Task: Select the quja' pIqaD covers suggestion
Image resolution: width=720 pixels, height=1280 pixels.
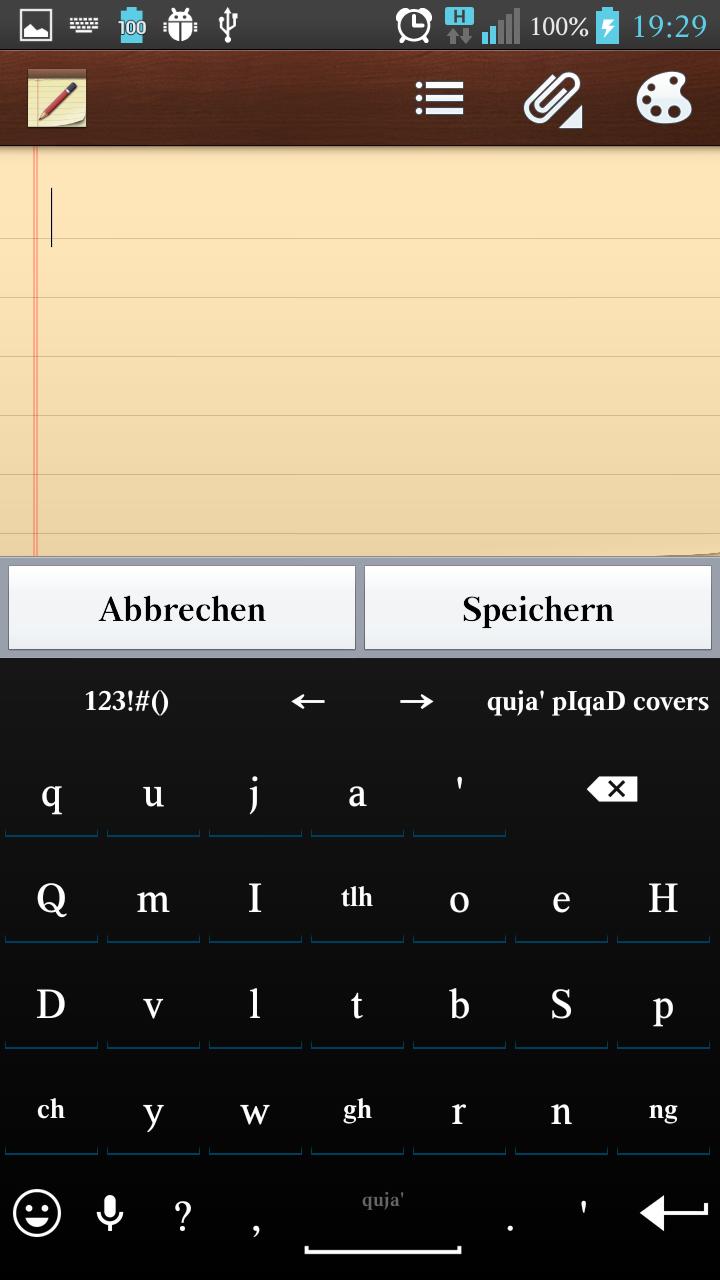Action: pyautogui.click(x=597, y=701)
